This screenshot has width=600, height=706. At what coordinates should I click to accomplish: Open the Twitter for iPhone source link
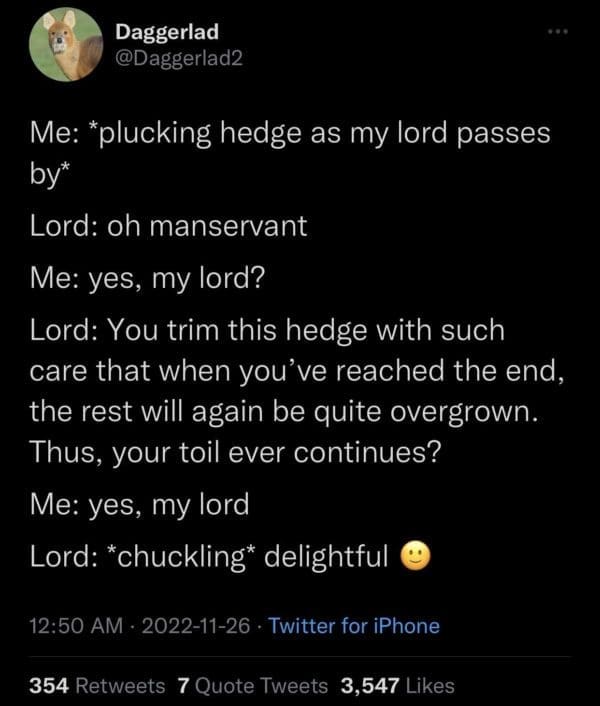pos(355,626)
